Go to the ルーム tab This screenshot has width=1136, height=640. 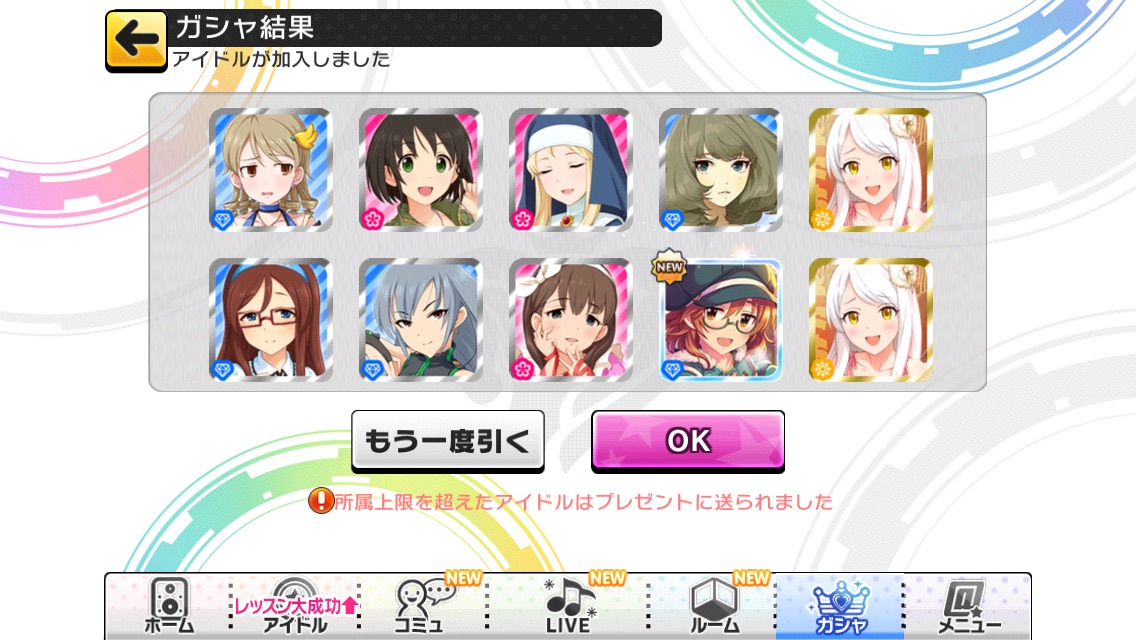[713, 607]
